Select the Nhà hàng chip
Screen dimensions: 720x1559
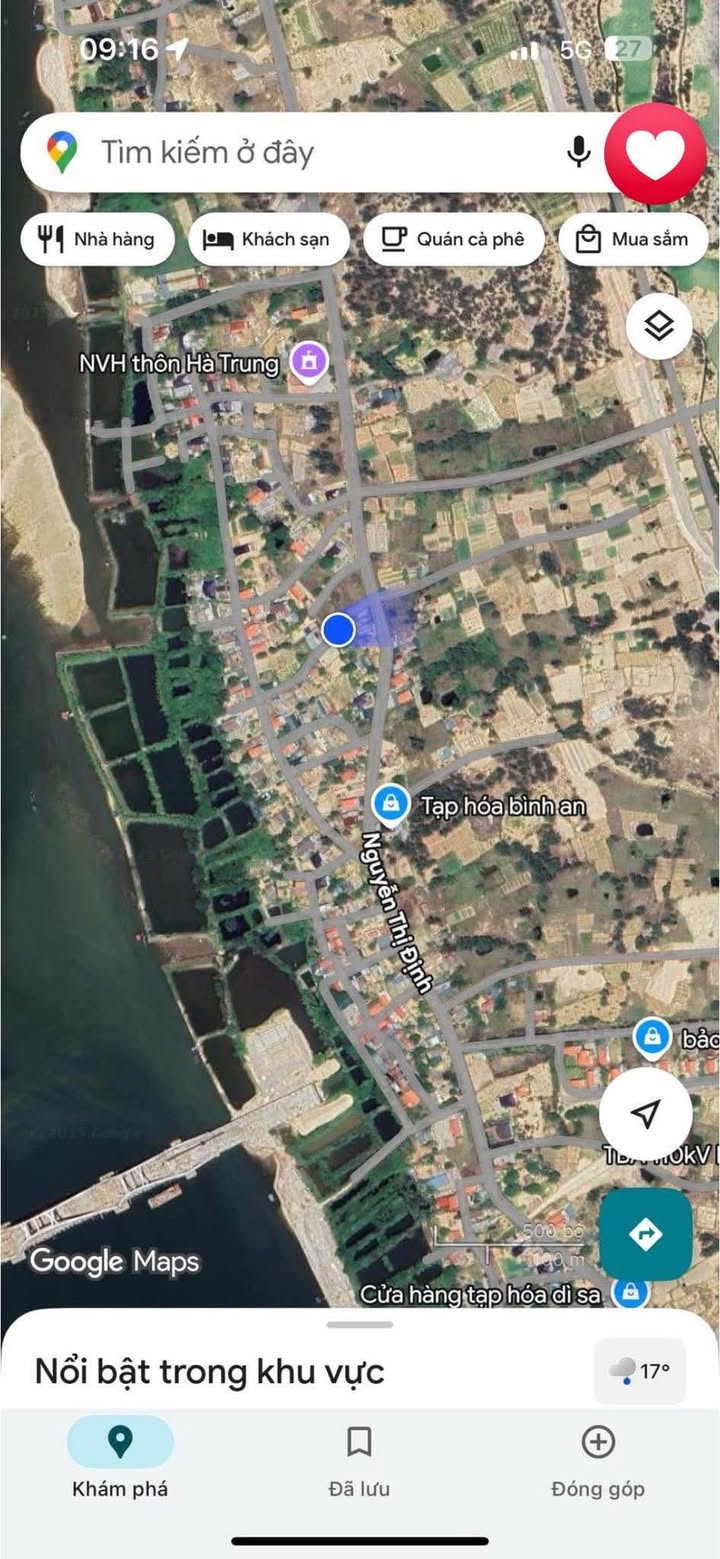[x=97, y=240]
